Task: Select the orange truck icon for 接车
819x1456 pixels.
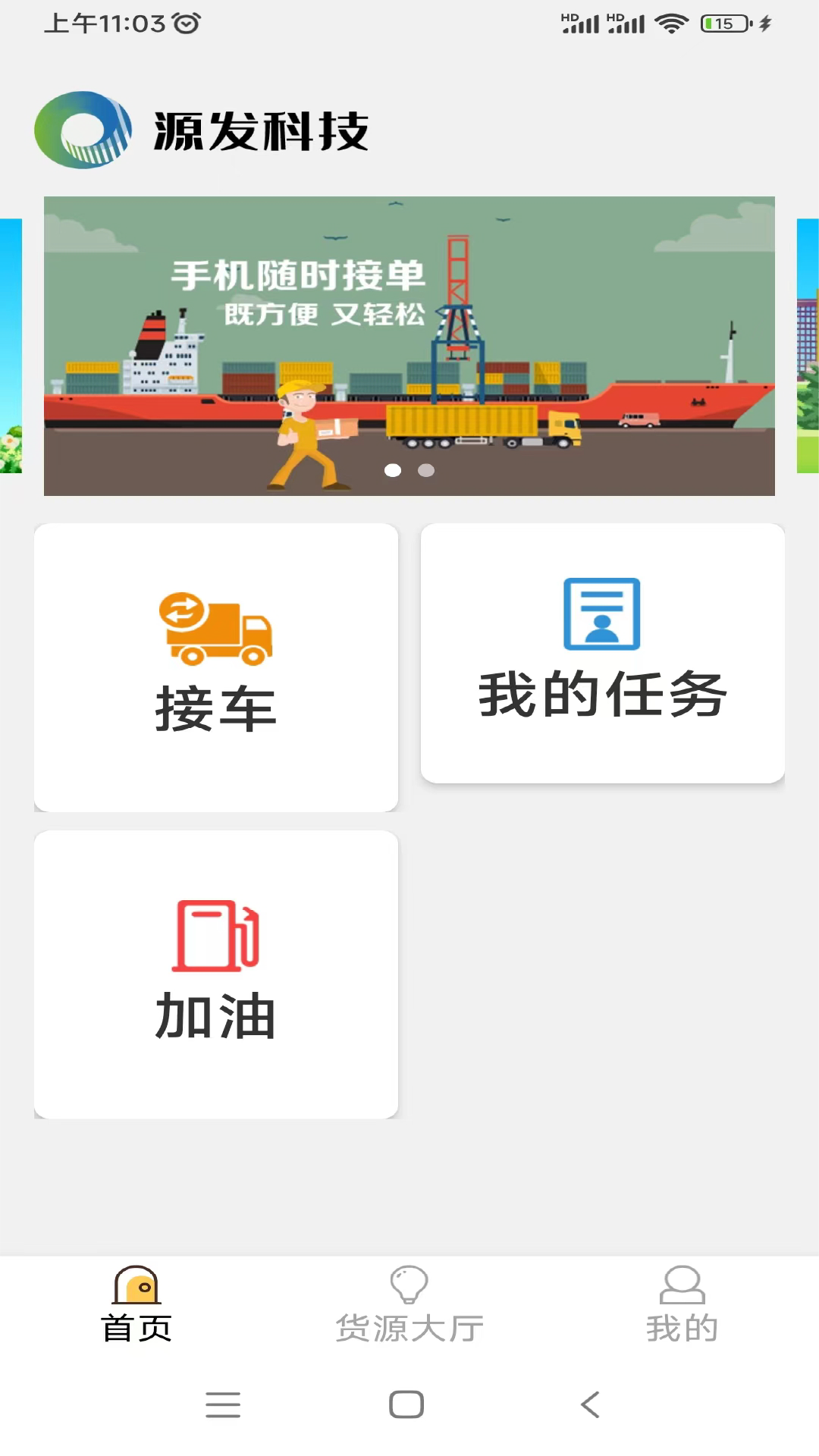Action: pyautogui.click(x=216, y=628)
